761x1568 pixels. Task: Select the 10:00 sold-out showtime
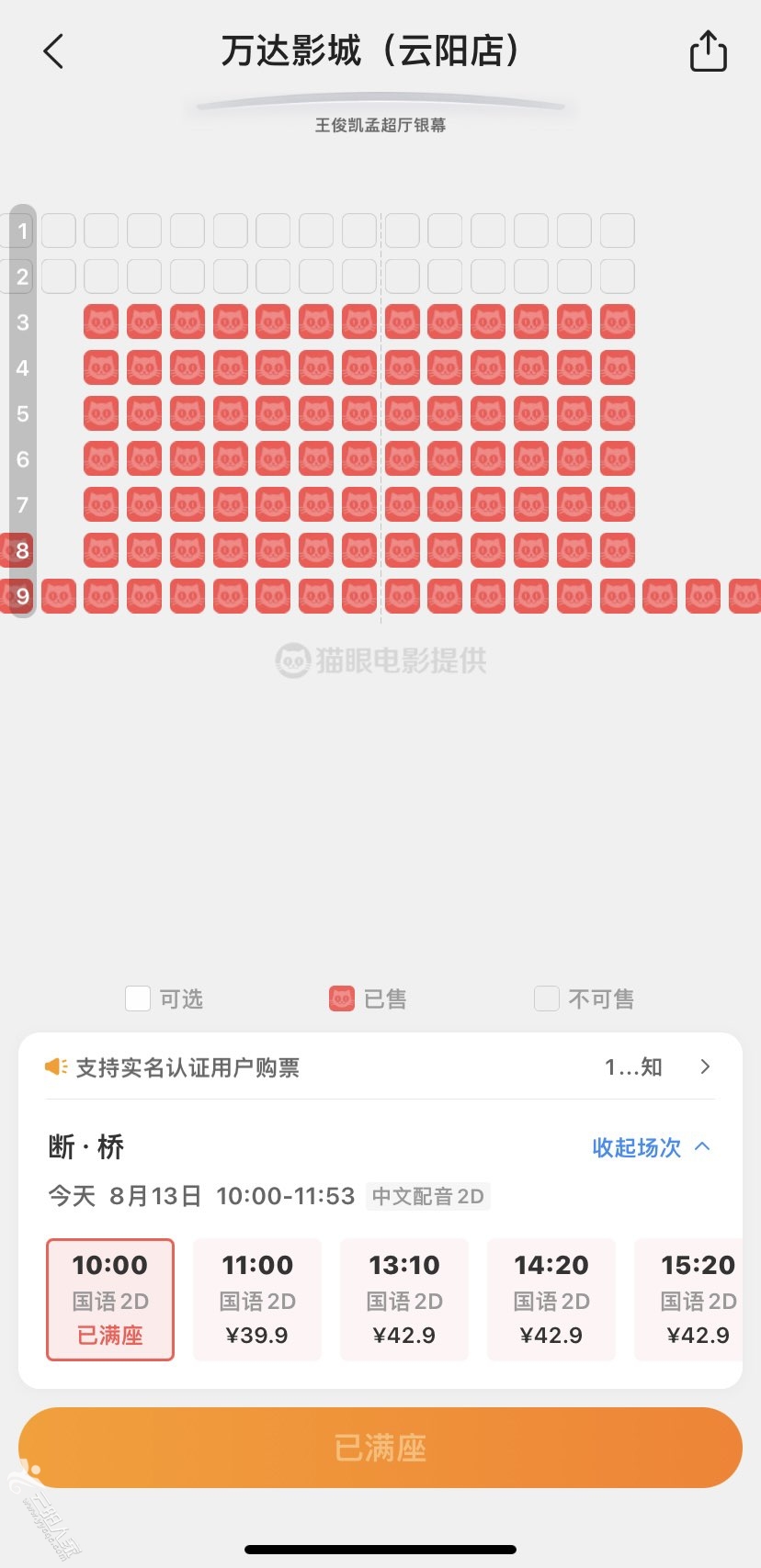click(110, 1299)
